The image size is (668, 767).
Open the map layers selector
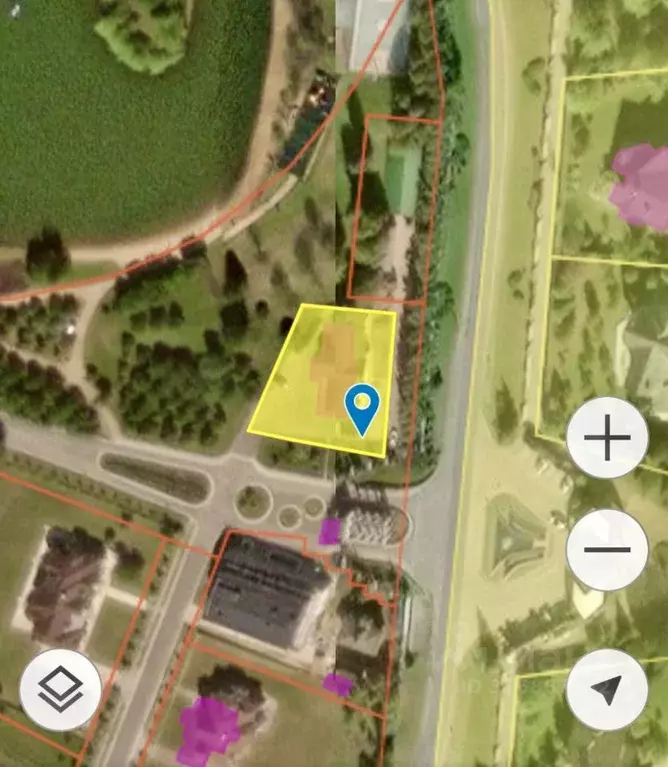[60, 689]
